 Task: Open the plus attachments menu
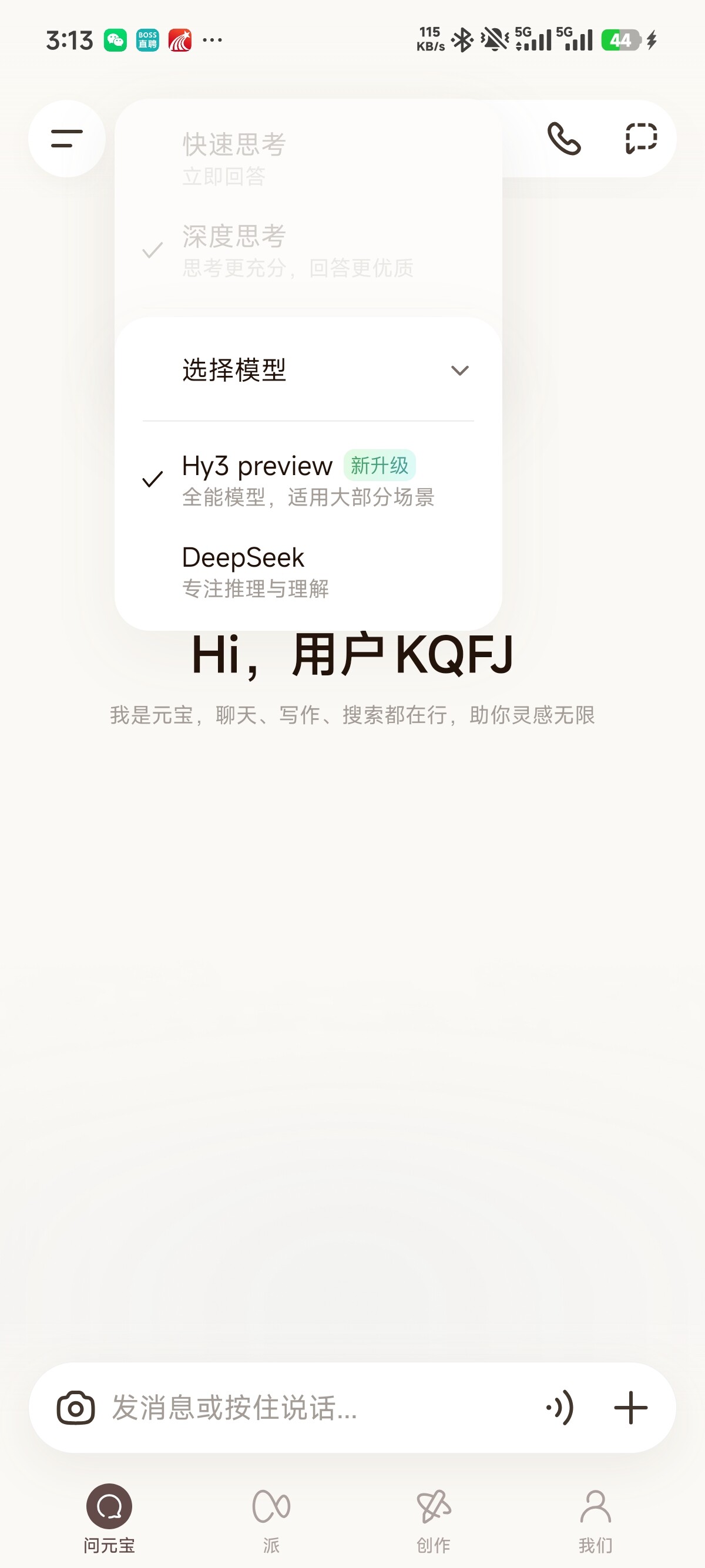tap(631, 1407)
